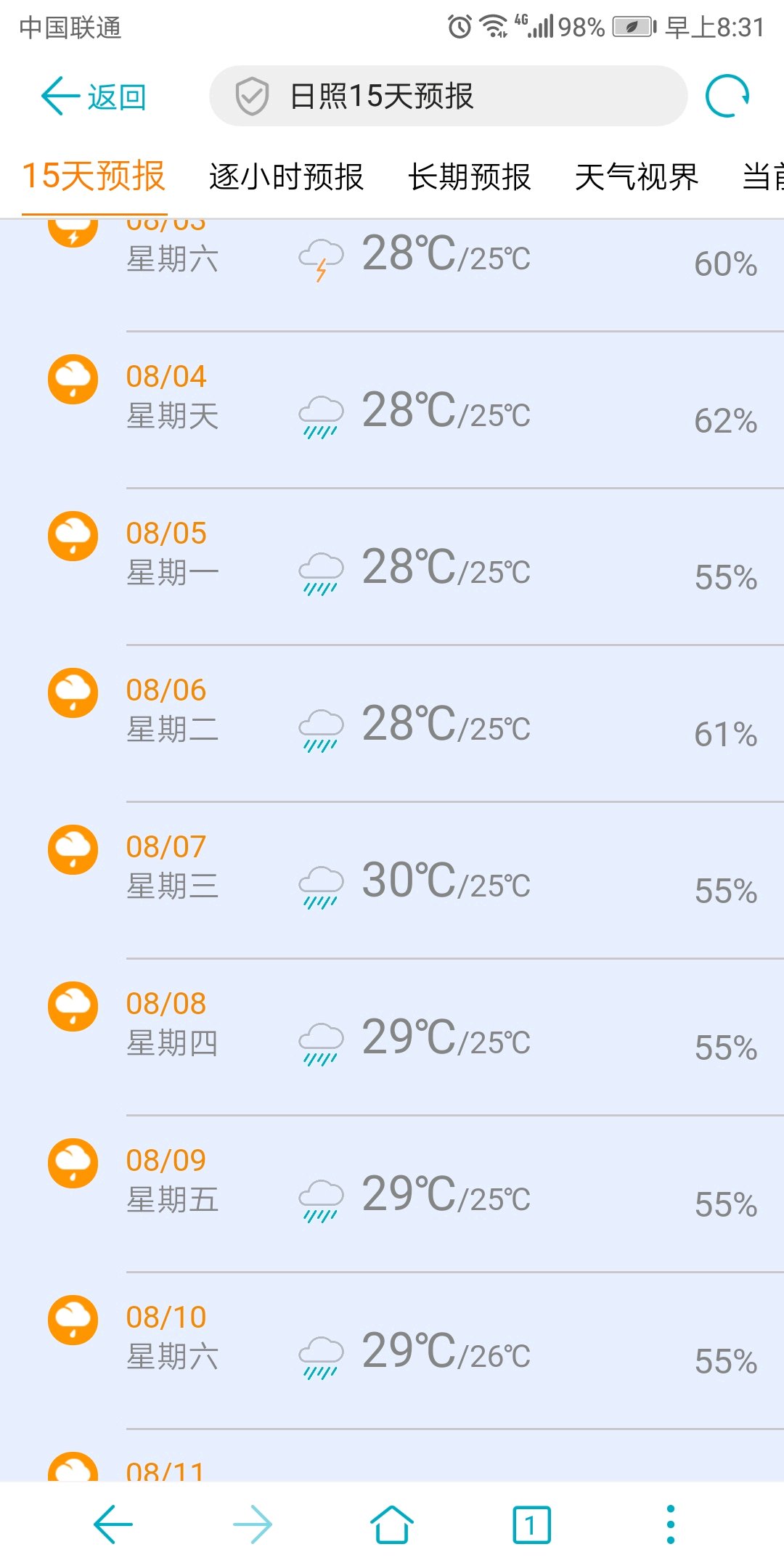Viewport: 784px width, 1568px height.
Task: Go back using the bottom left arrow
Action: (113, 1524)
